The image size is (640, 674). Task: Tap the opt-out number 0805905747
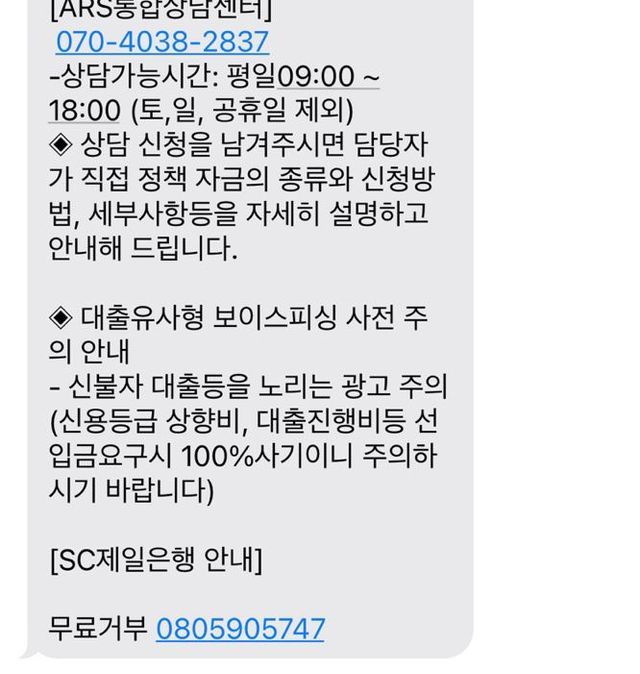click(240, 628)
